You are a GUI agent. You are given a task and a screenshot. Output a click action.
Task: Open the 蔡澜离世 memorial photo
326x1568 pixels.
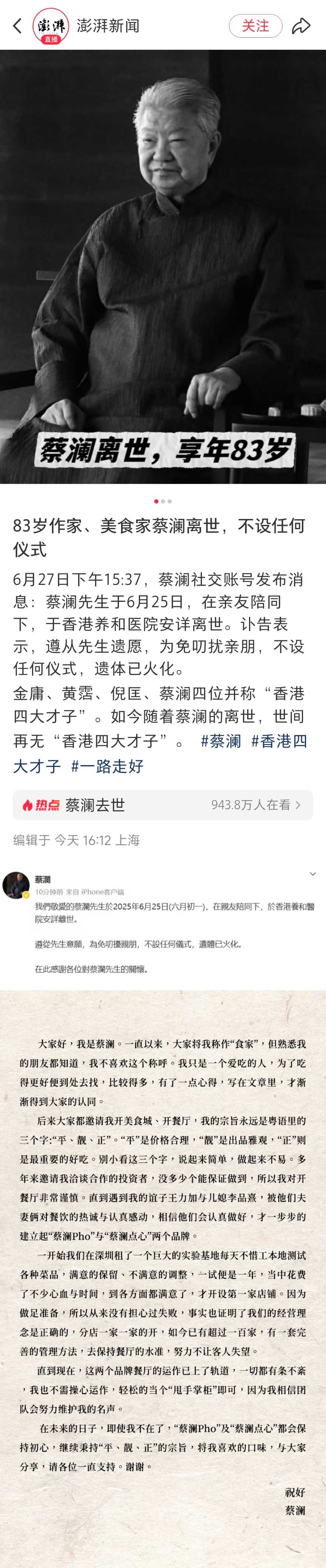click(x=163, y=268)
